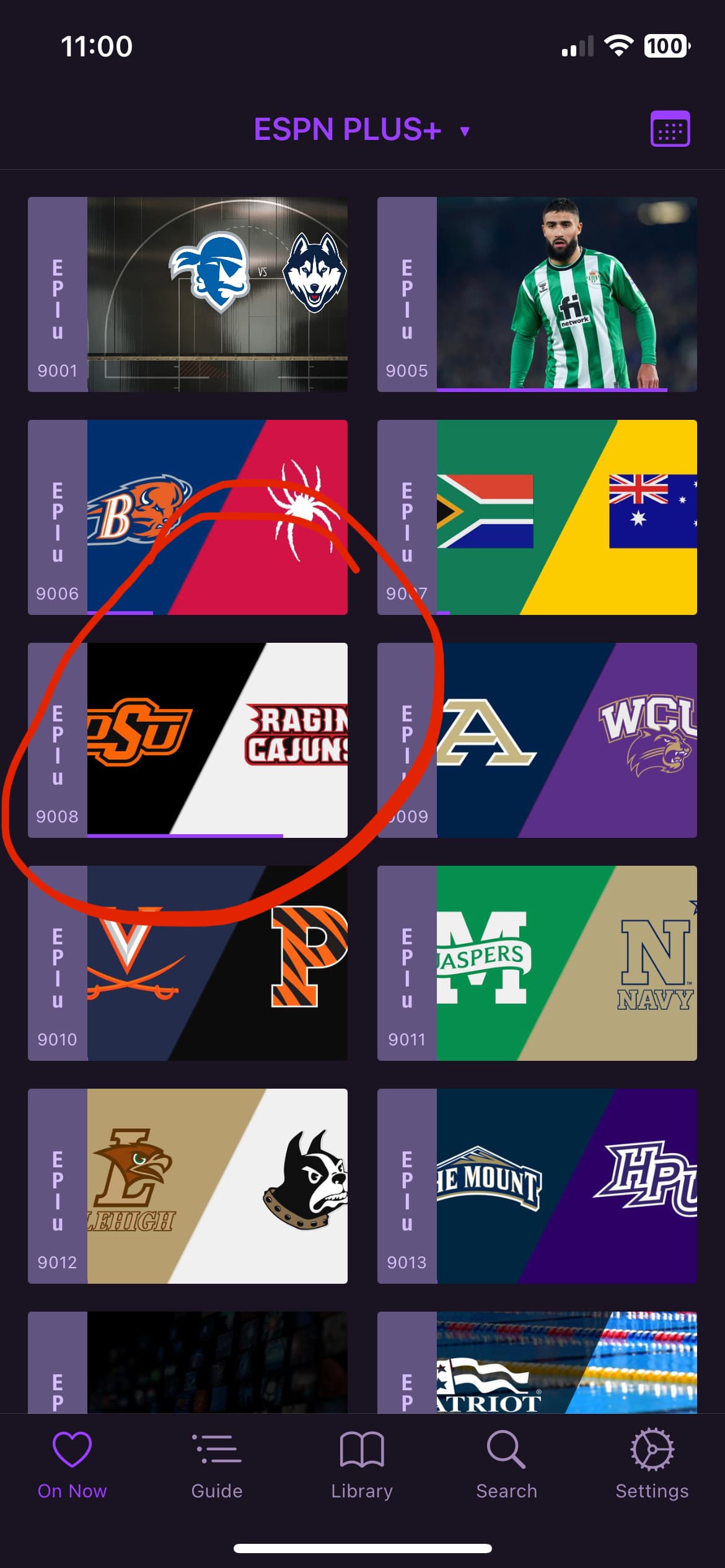Screen dimensions: 725x1568
Task: Open the calendar grid icon
Action: [670, 129]
